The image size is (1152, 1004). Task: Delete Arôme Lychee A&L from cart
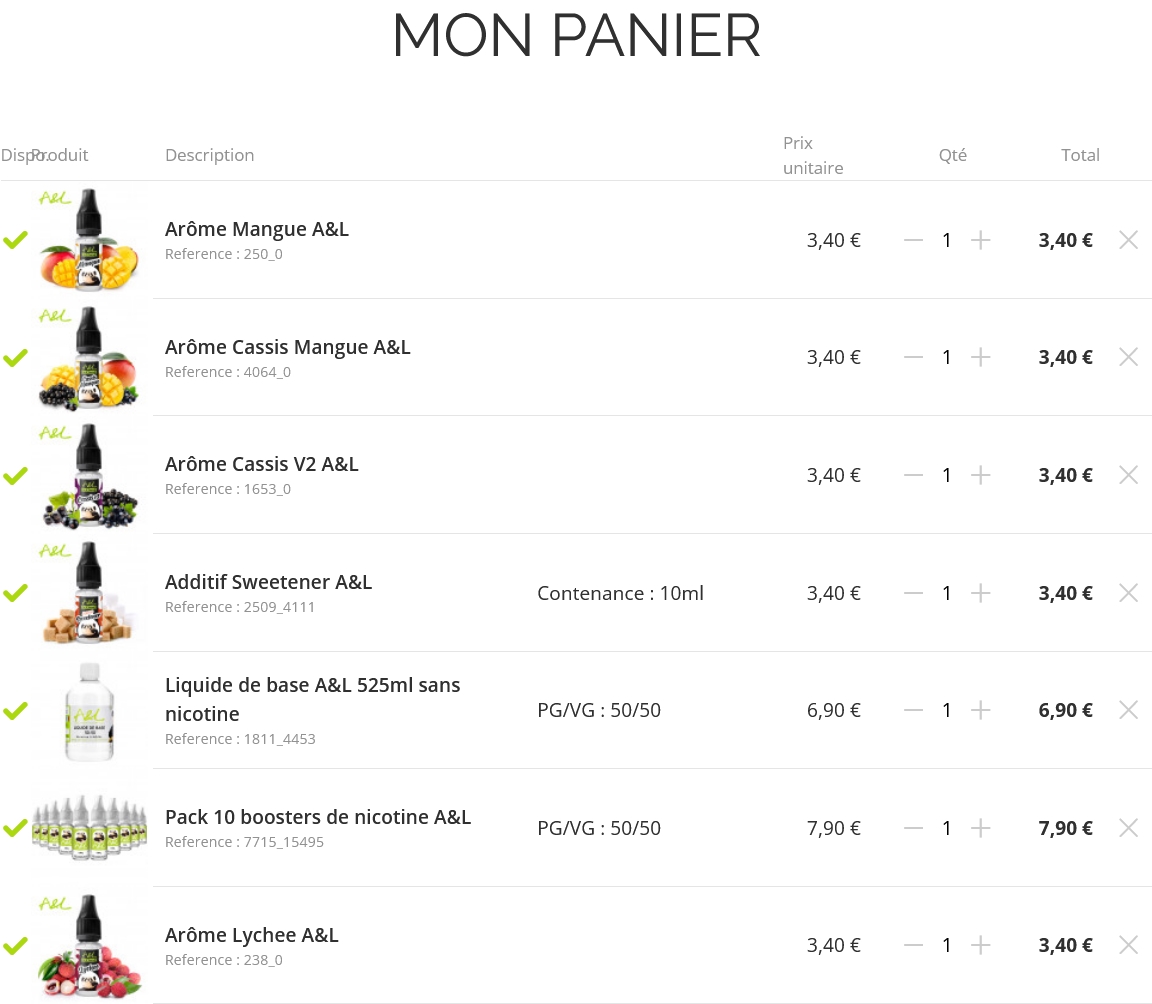(1128, 945)
